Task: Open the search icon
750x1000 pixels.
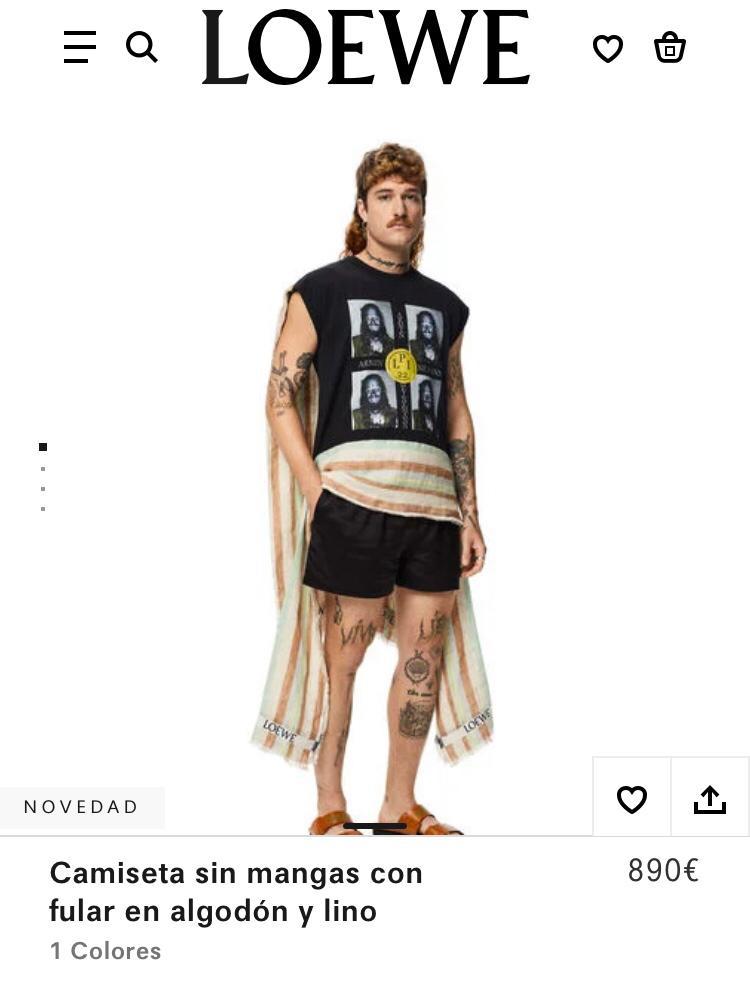Action: tap(142, 47)
